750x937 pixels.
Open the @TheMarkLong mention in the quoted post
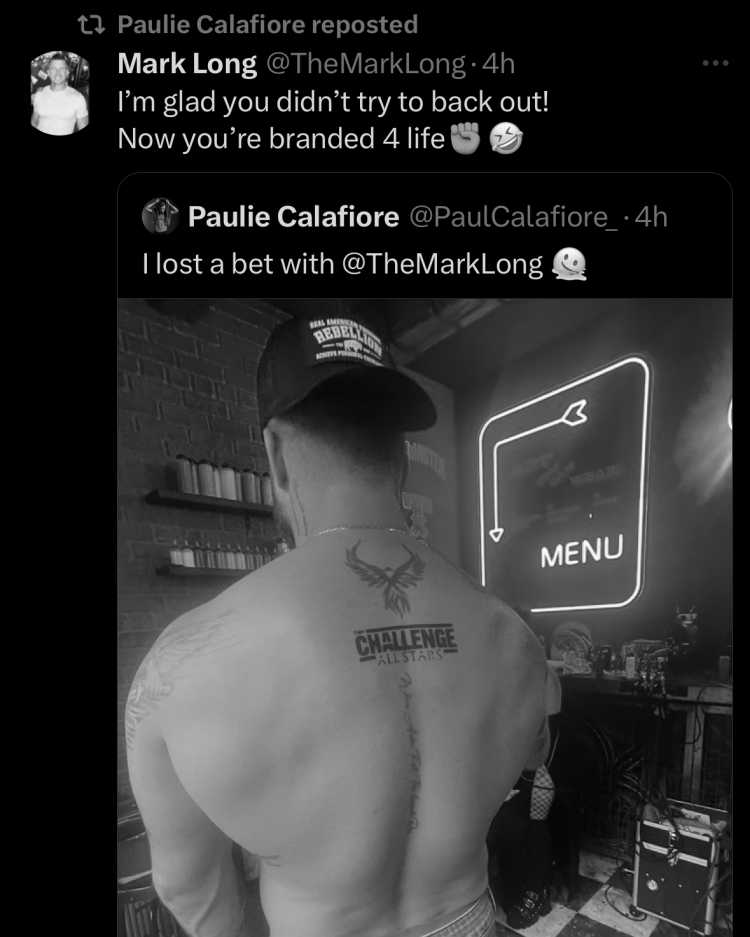[x=443, y=265]
